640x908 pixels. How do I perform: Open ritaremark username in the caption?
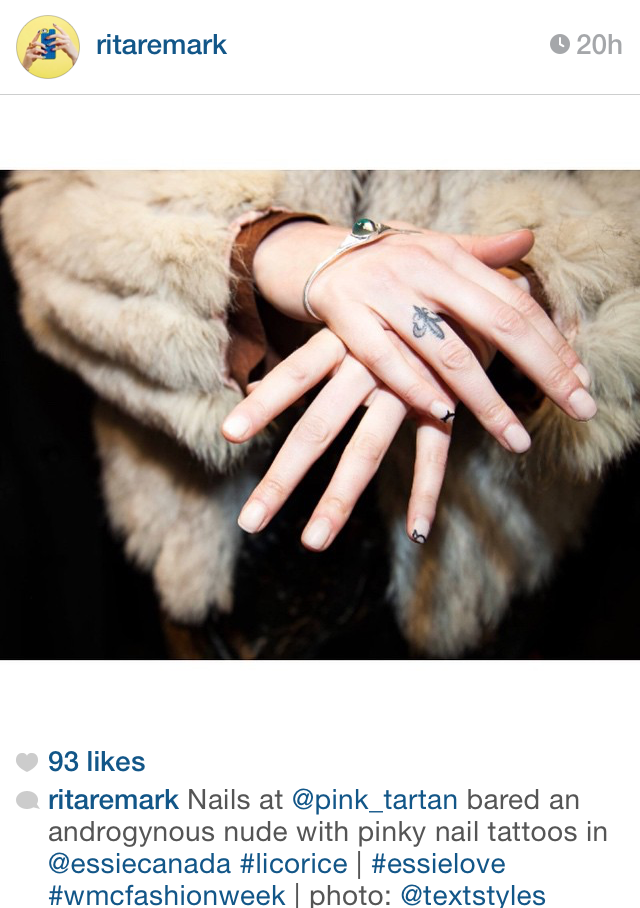[113, 801]
